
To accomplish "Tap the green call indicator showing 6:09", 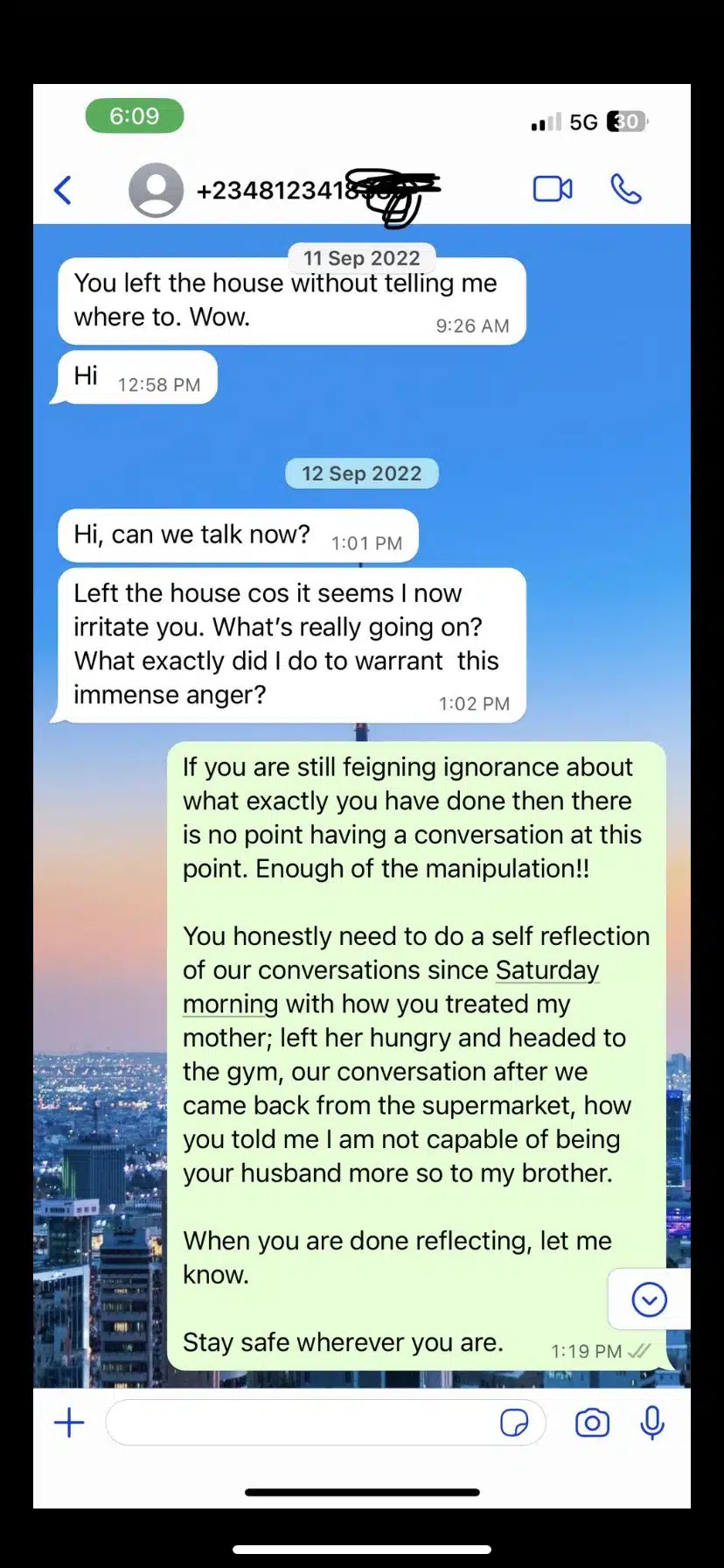I will tap(135, 115).
